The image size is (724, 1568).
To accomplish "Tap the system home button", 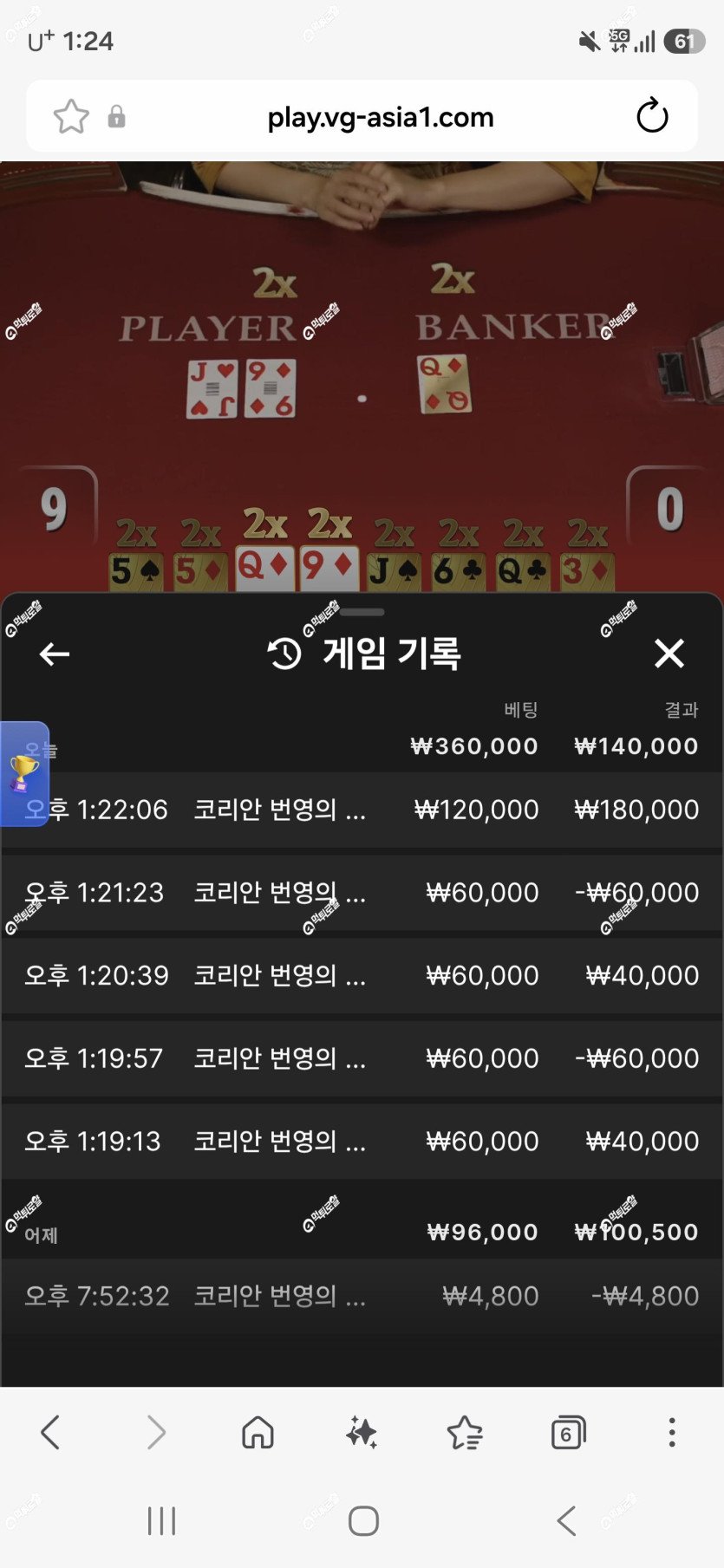I will (x=363, y=1521).
